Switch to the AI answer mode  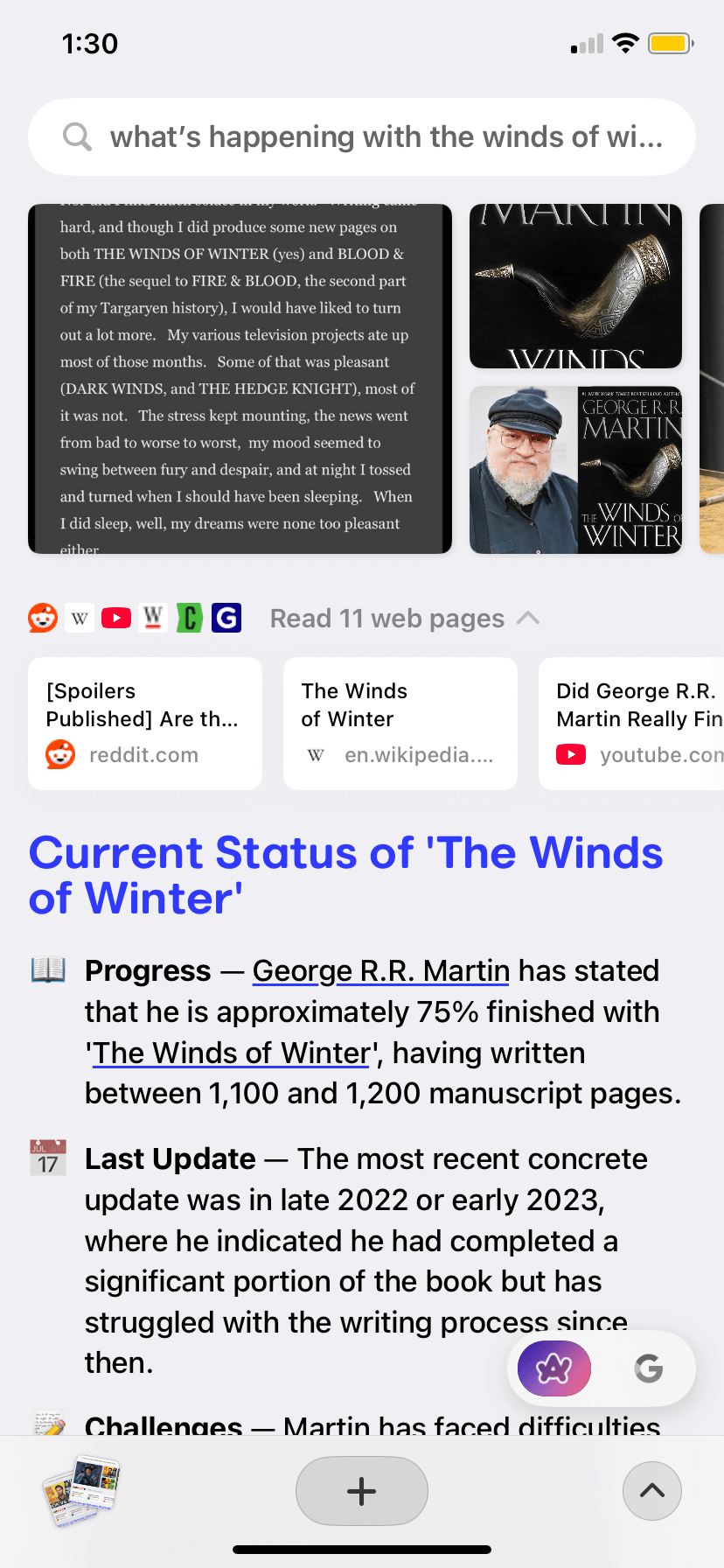[x=554, y=1368]
